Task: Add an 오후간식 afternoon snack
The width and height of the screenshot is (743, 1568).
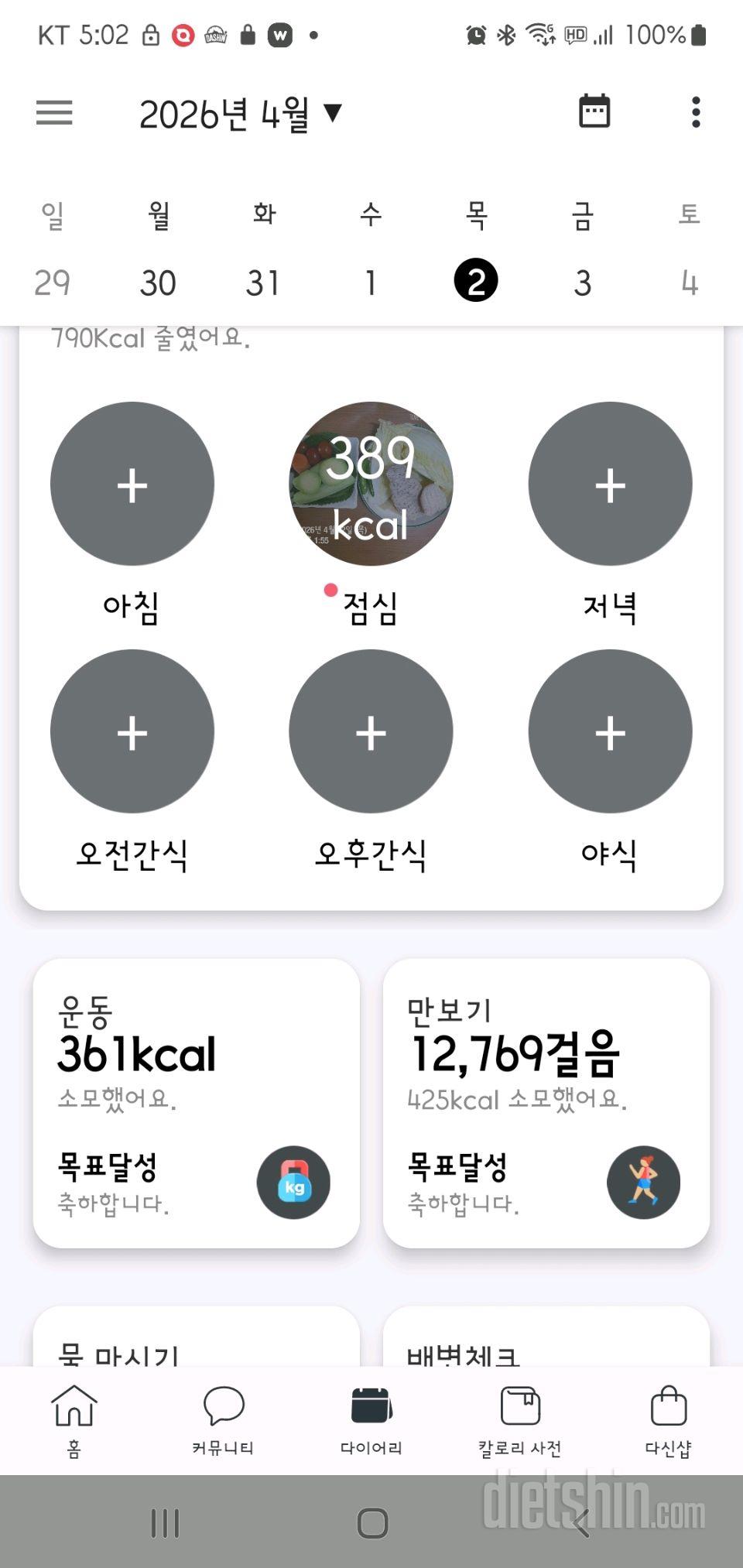Action: 371,731
